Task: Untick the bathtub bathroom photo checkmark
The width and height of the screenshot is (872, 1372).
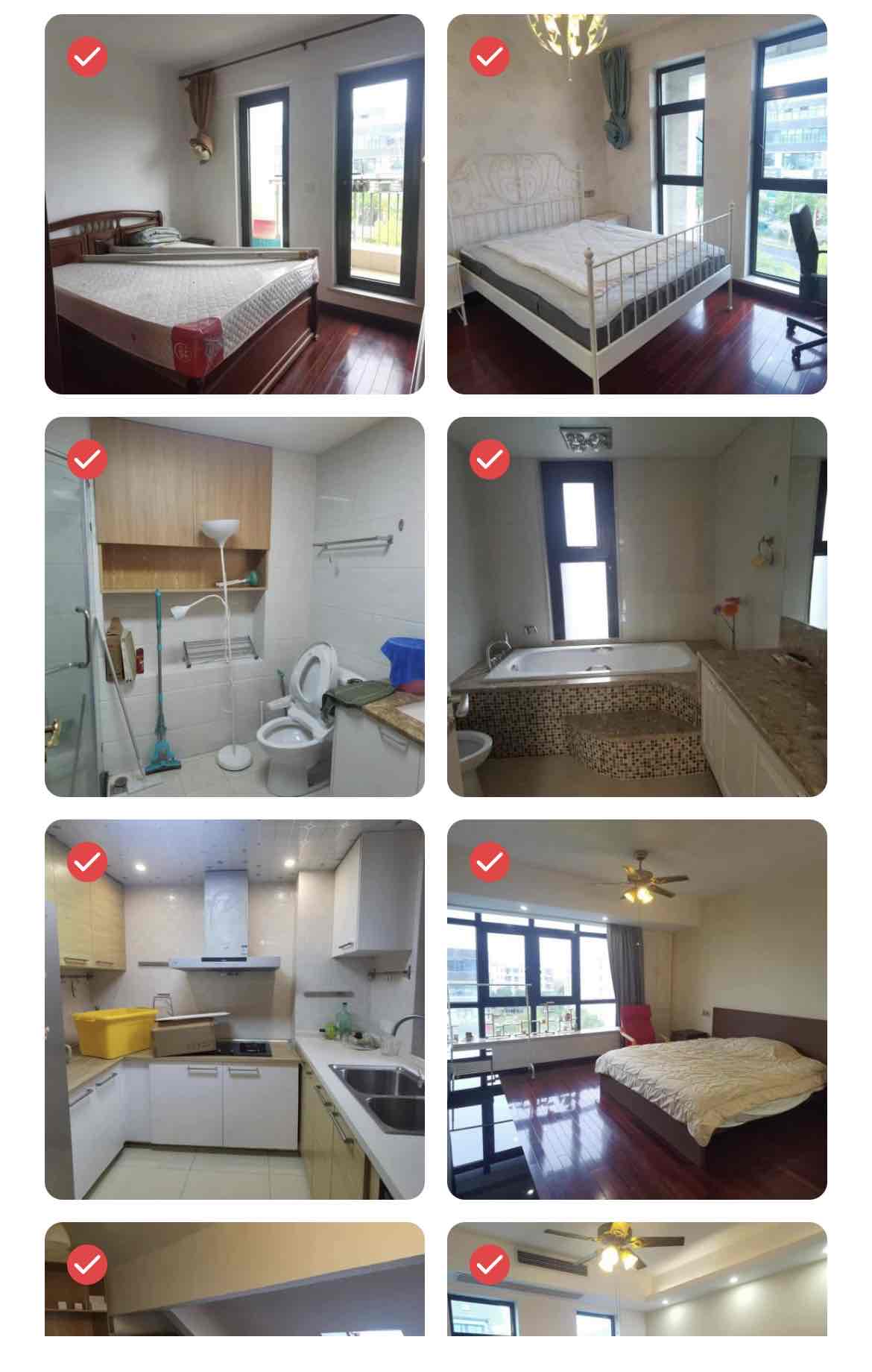Action: [490, 459]
